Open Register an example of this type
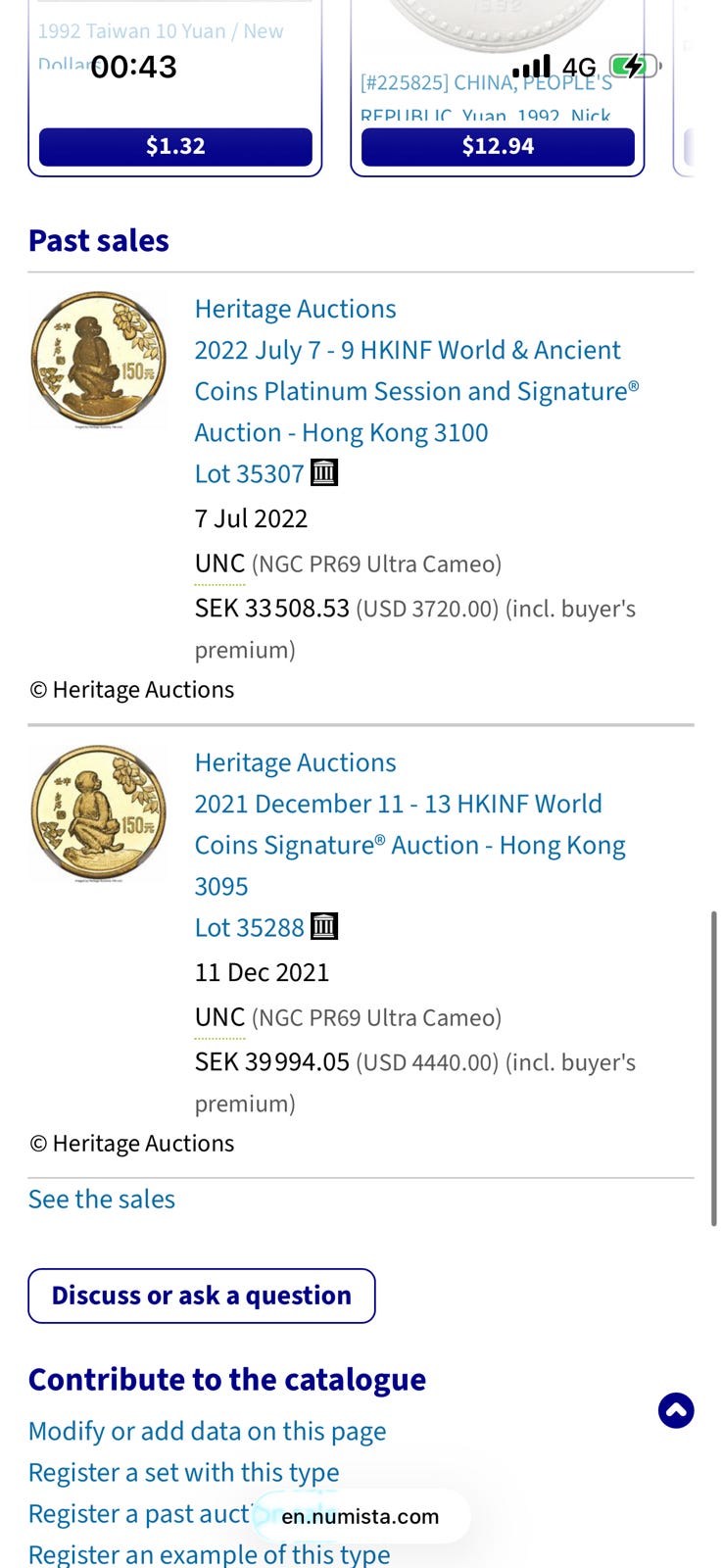Viewport: 722px width, 1568px height. (x=209, y=1554)
